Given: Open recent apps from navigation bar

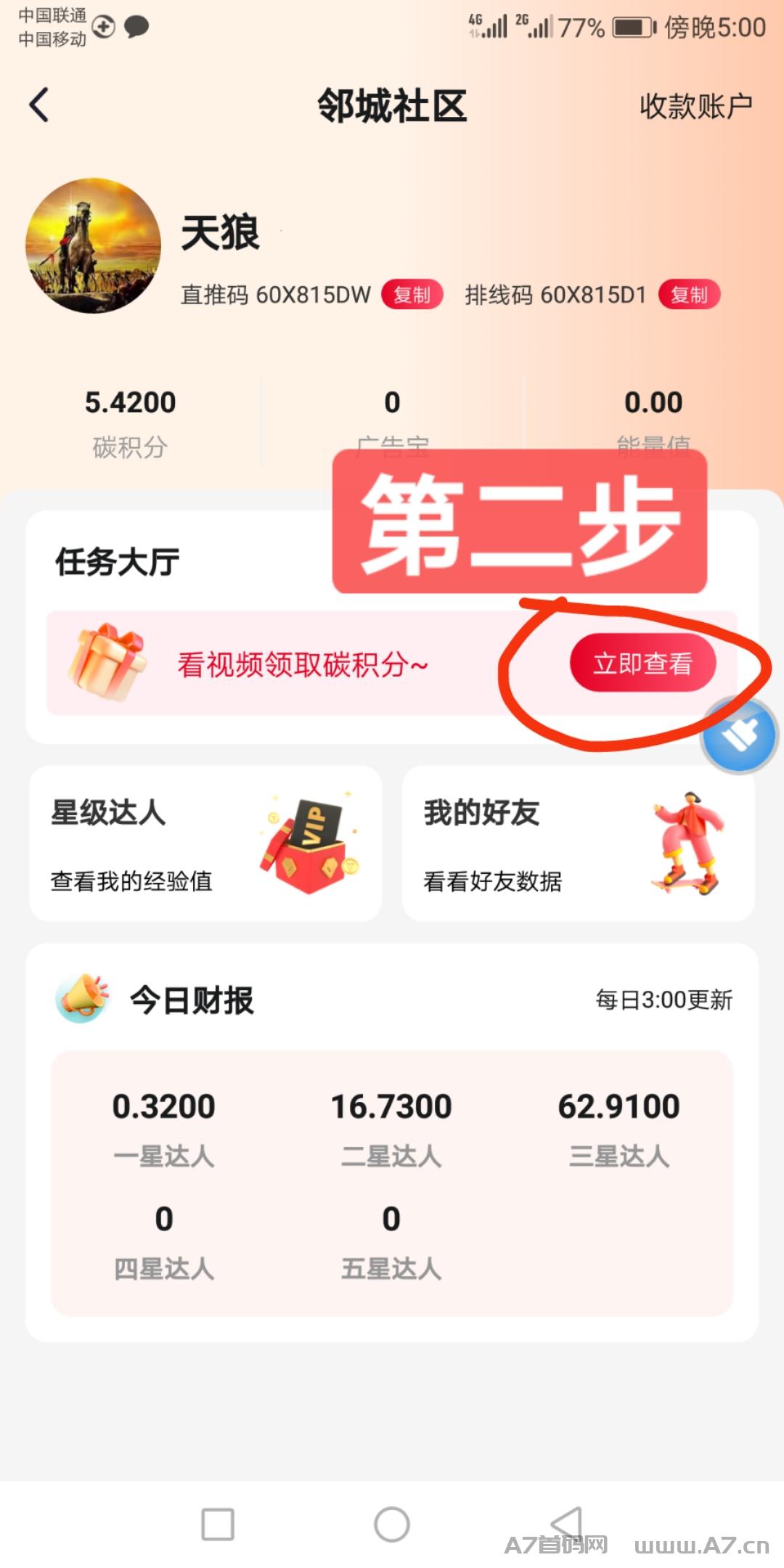Looking at the screenshot, I should (x=217, y=1524).
